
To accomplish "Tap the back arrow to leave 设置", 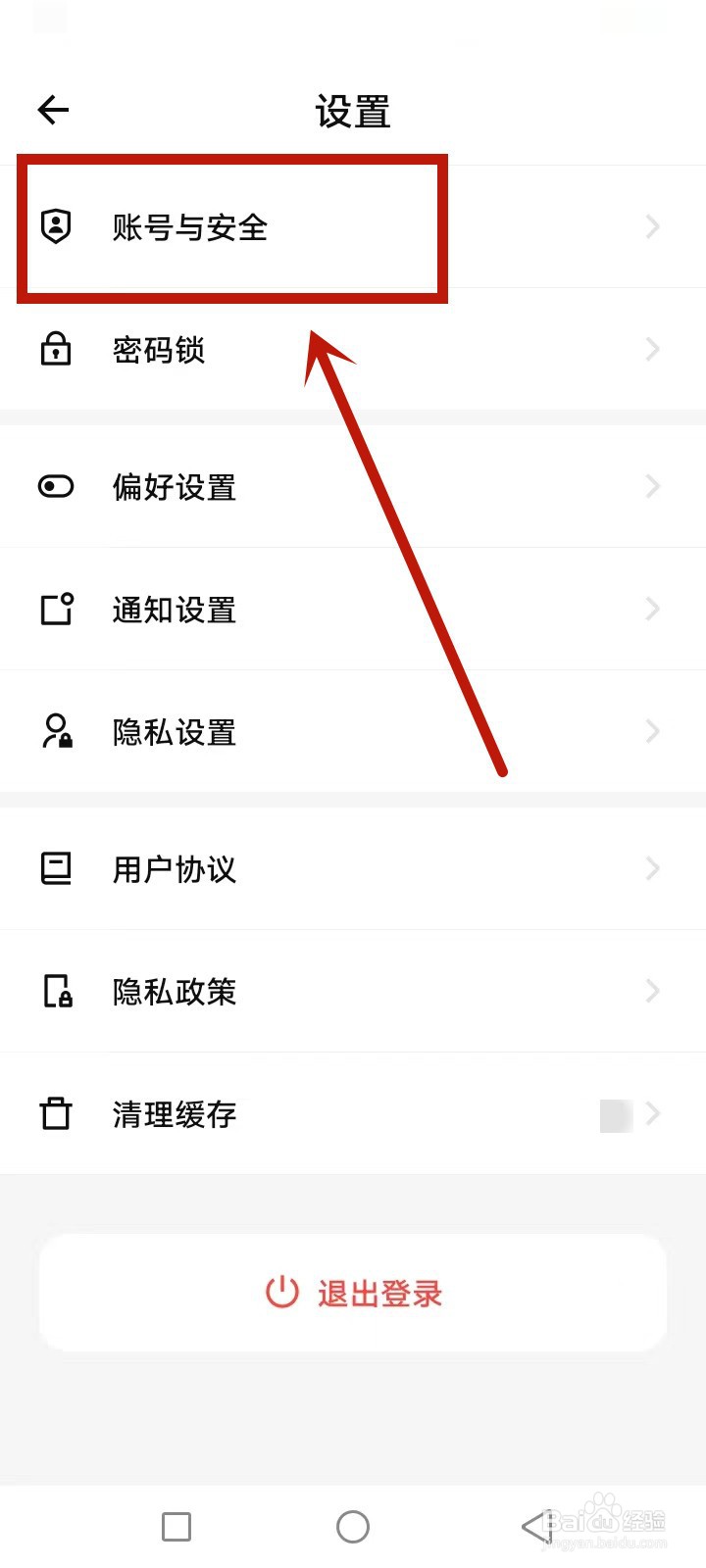I will pyautogui.click(x=53, y=110).
